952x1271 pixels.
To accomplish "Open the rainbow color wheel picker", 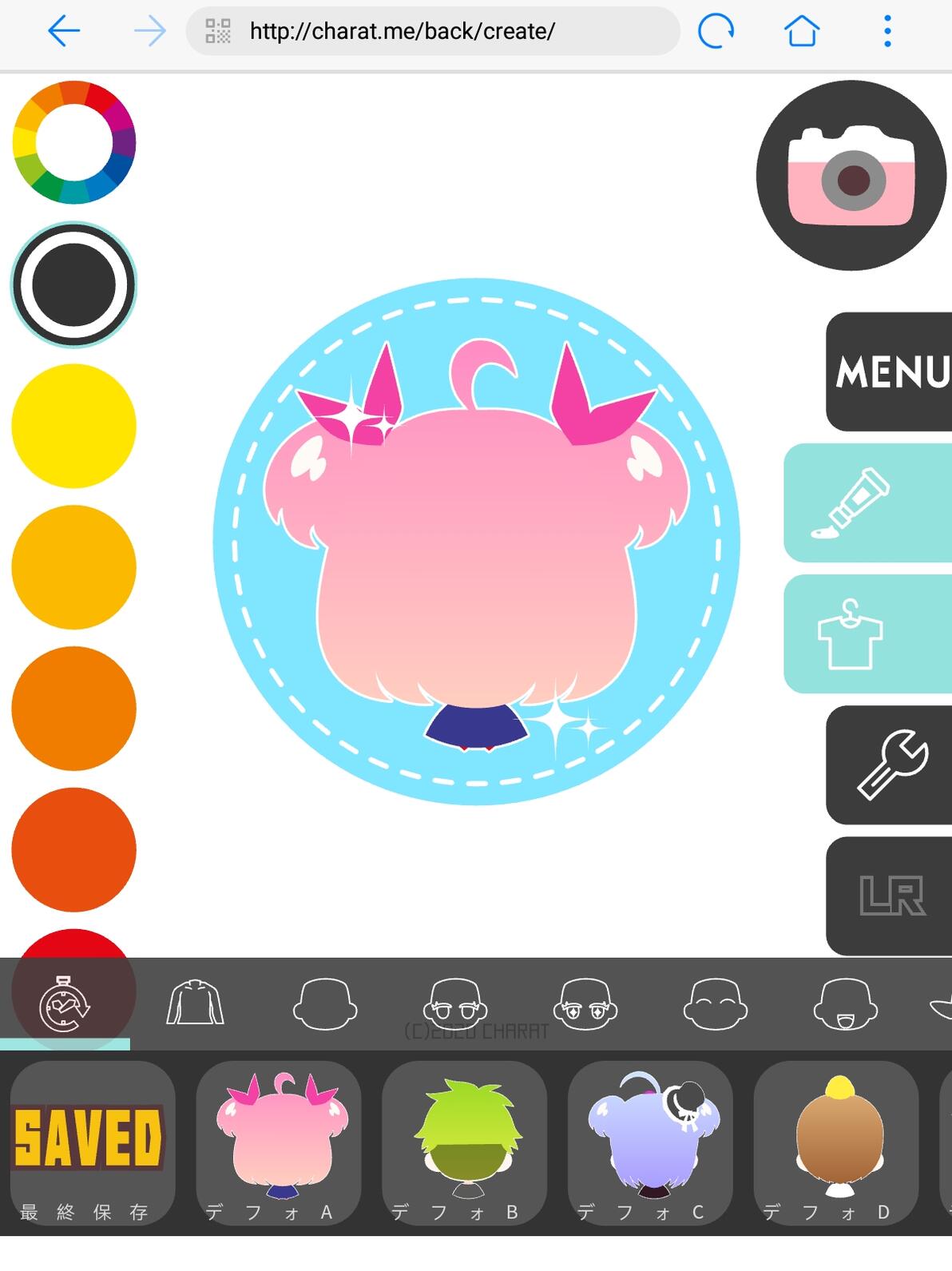I will [x=74, y=142].
